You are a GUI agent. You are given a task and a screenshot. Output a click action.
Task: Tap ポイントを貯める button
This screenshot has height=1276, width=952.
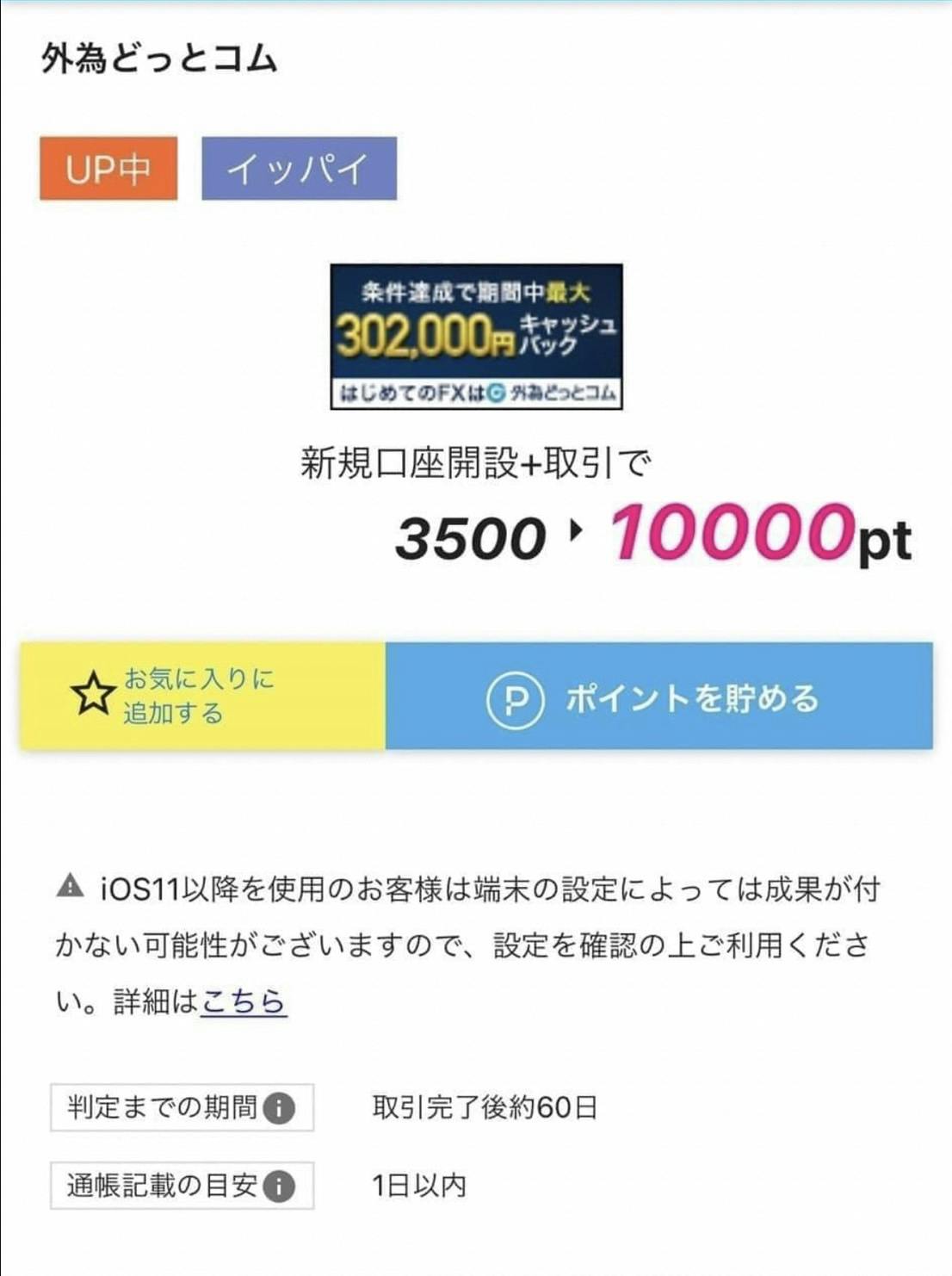click(658, 696)
